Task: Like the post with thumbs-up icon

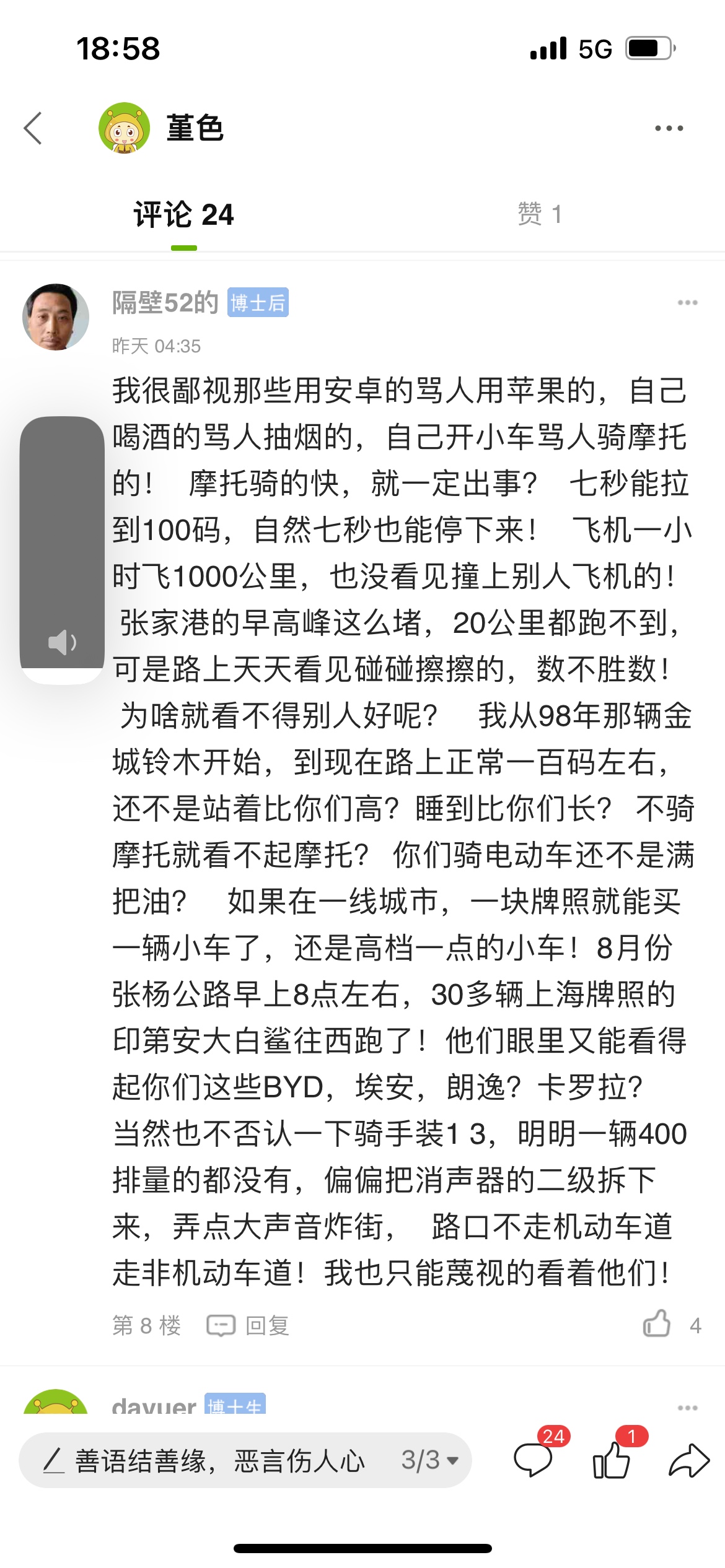Action: [611, 1460]
